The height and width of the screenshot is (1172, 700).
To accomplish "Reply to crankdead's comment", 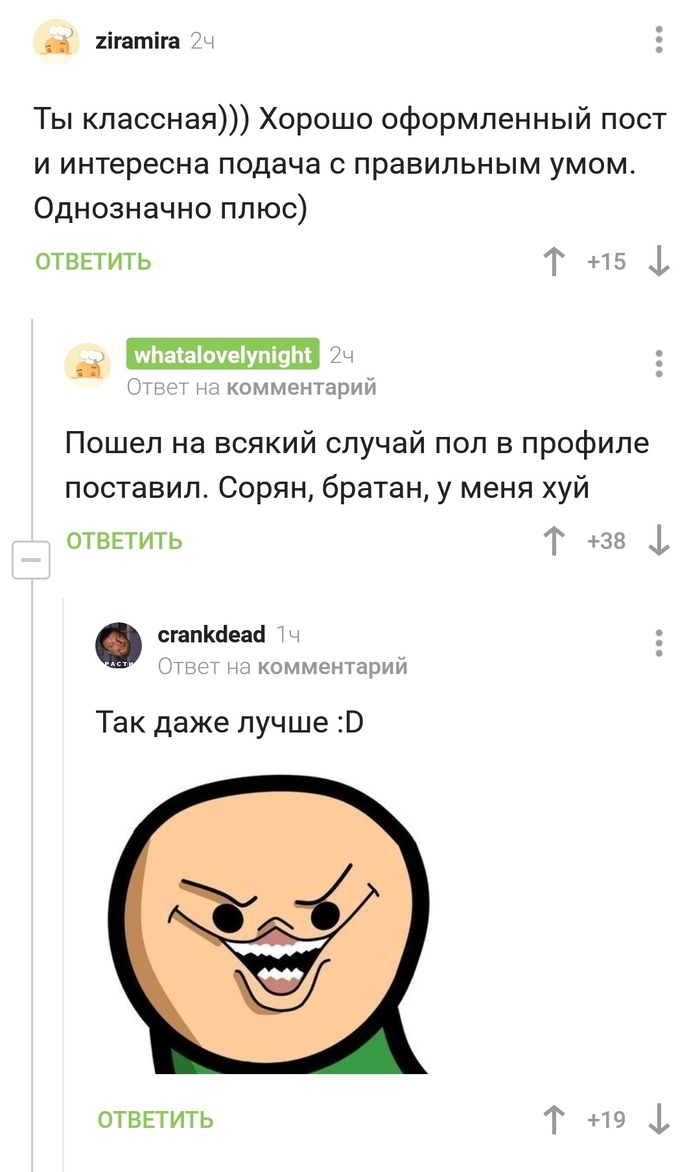I will point(155,1119).
